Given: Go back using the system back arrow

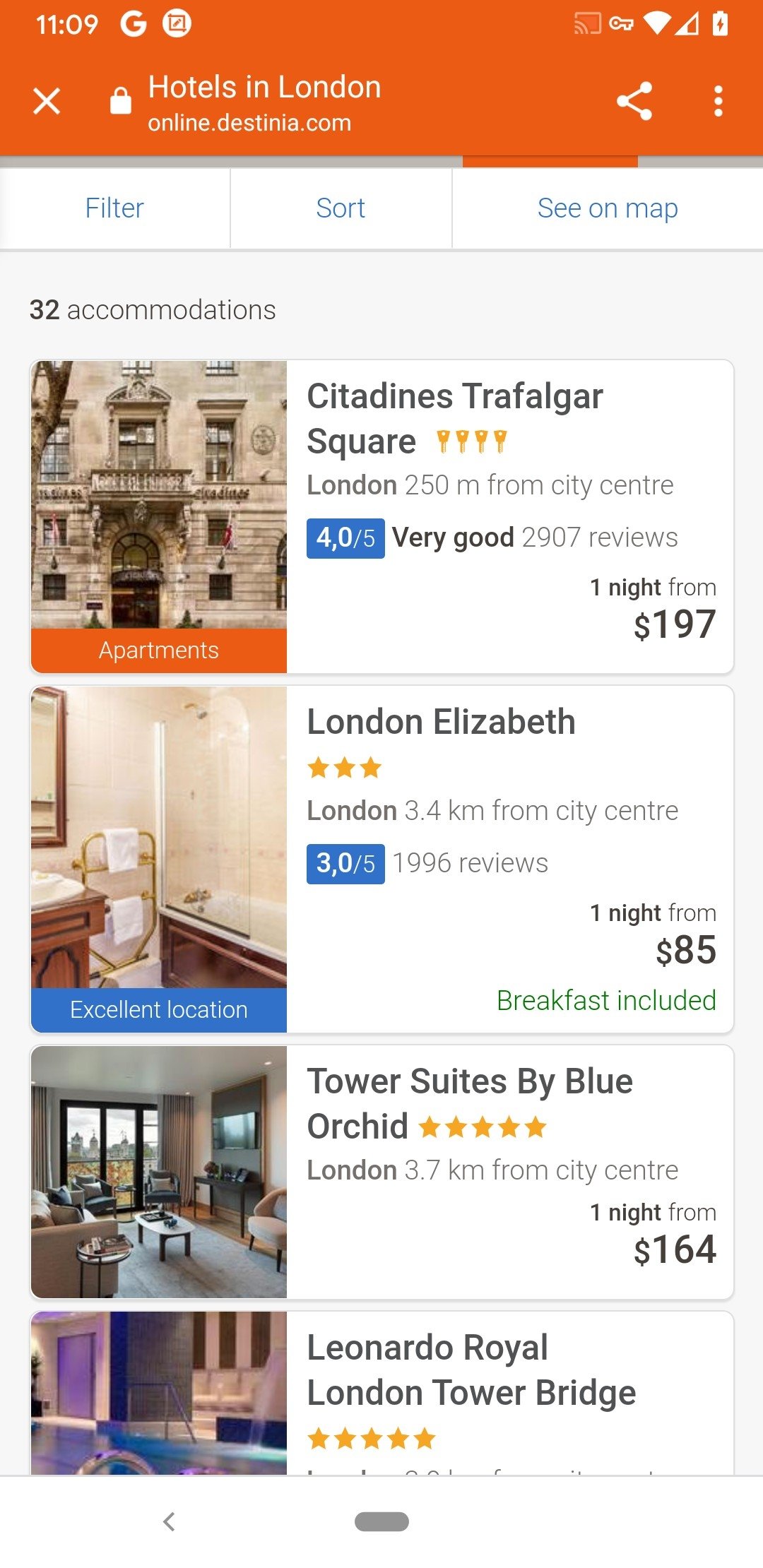Looking at the screenshot, I should click(169, 1521).
